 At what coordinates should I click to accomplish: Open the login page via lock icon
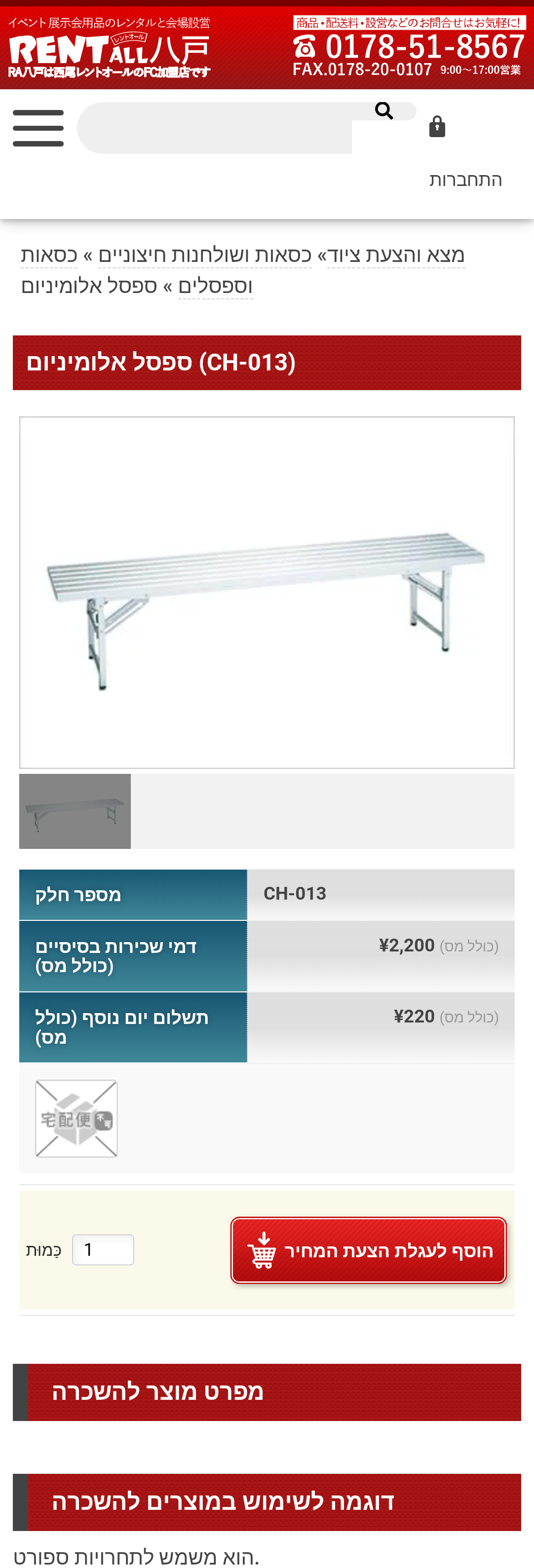pyautogui.click(x=437, y=127)
